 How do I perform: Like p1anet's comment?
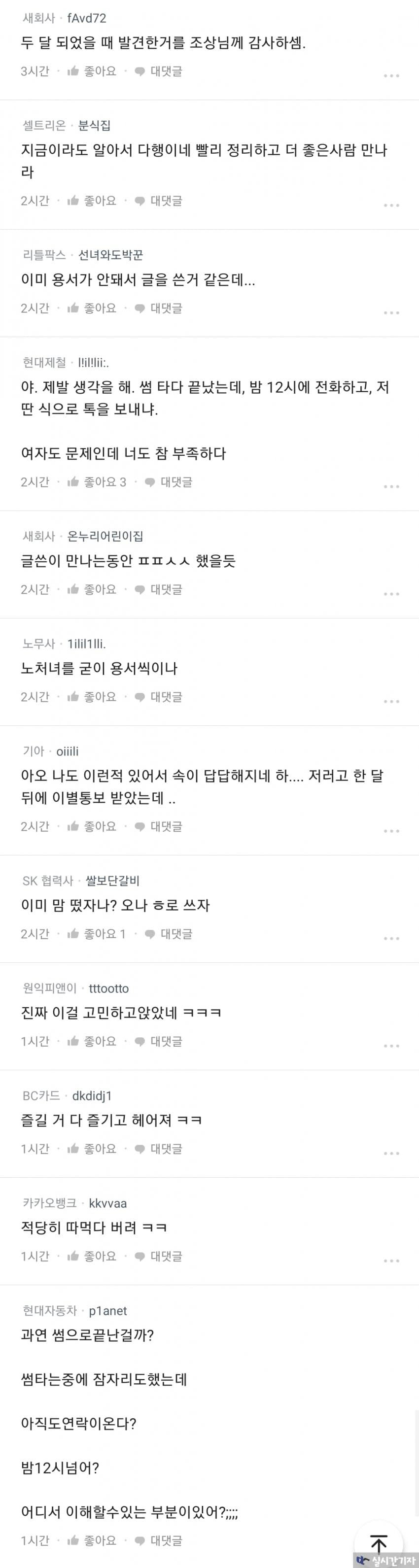click(91, 1540)
